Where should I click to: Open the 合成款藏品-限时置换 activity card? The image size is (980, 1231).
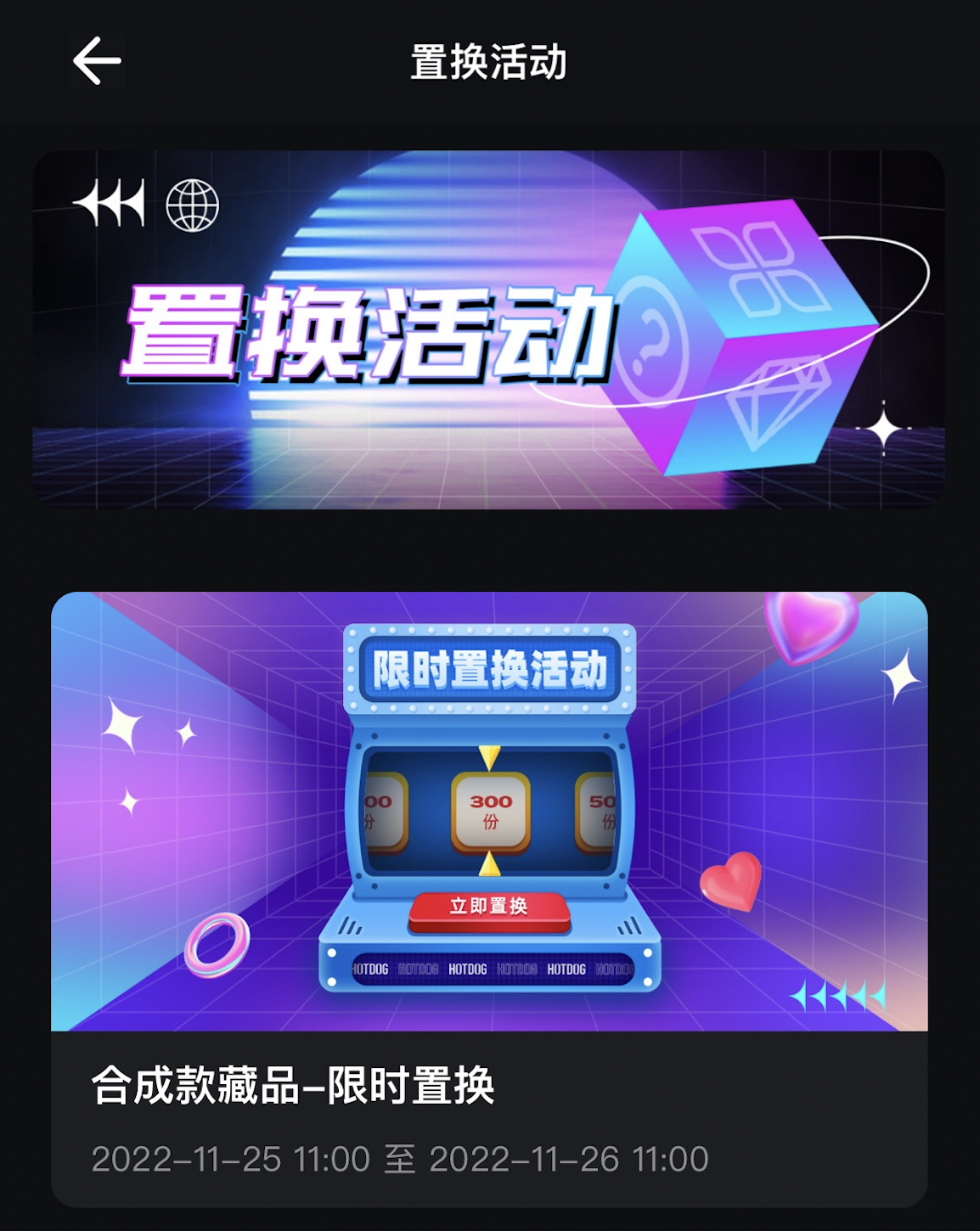489,898
